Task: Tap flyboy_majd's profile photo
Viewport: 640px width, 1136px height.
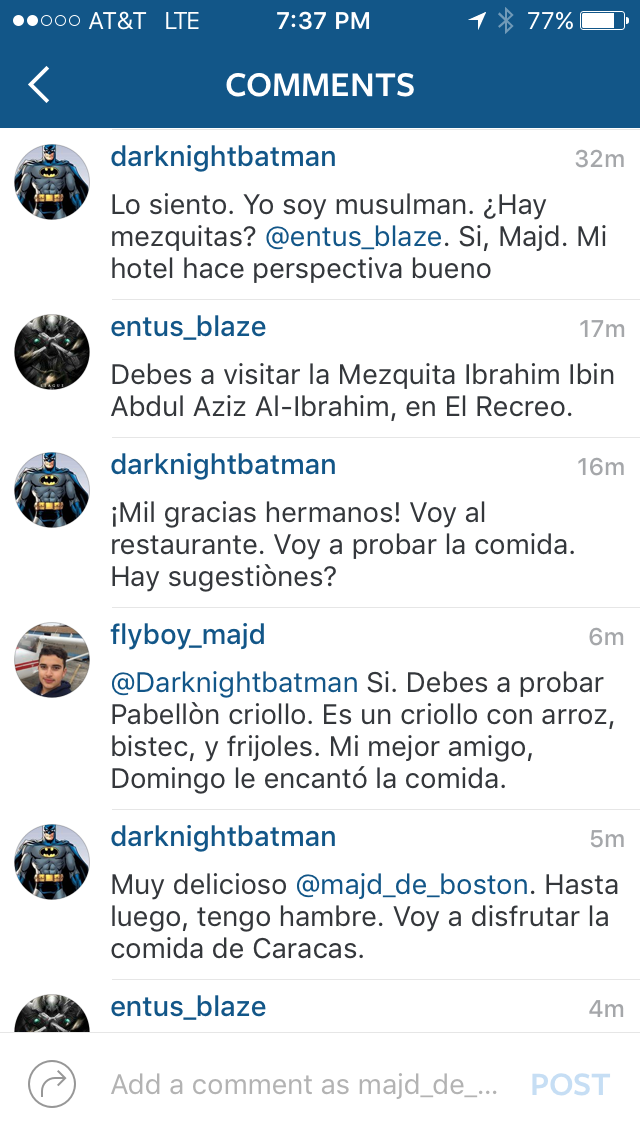Action: (x=52, y=660)
